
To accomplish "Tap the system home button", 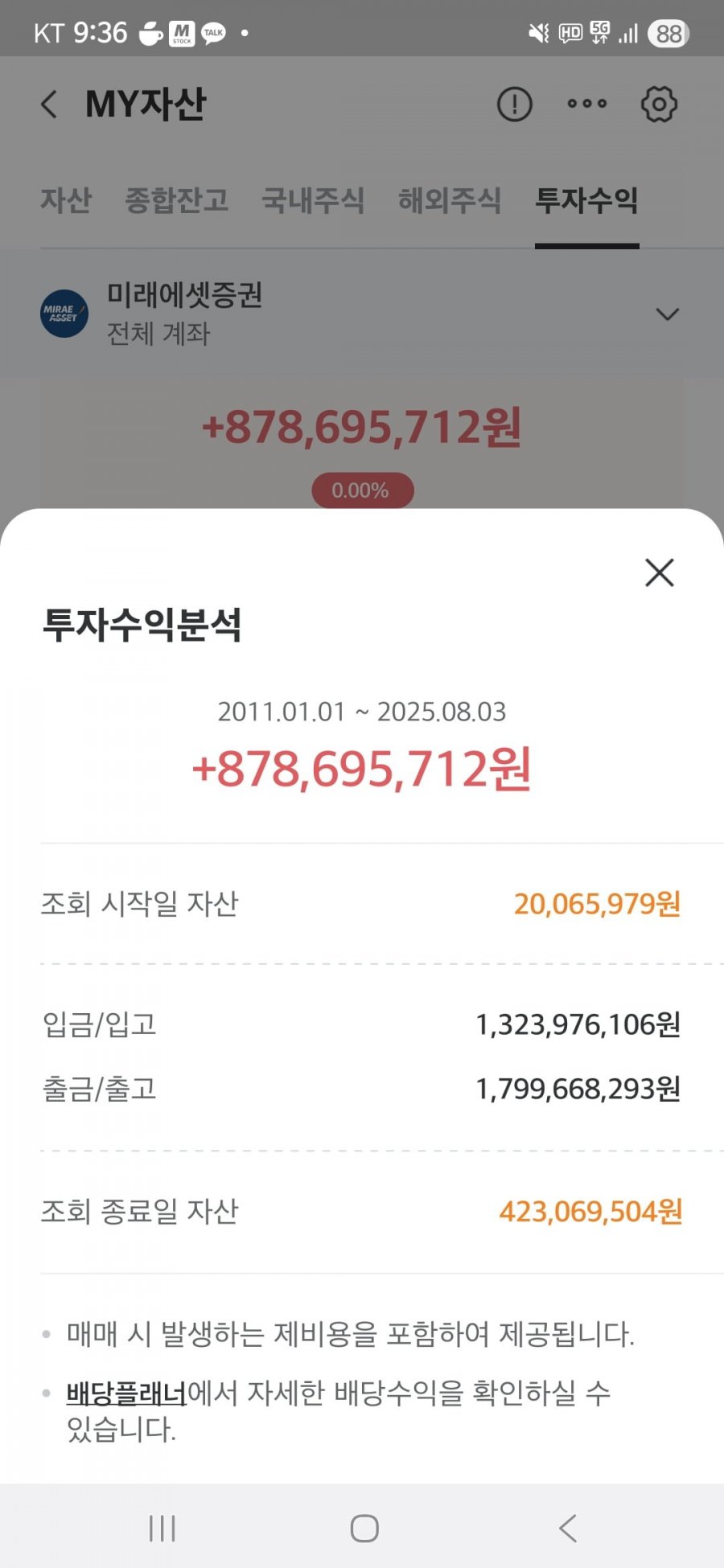I will 364,1528.
